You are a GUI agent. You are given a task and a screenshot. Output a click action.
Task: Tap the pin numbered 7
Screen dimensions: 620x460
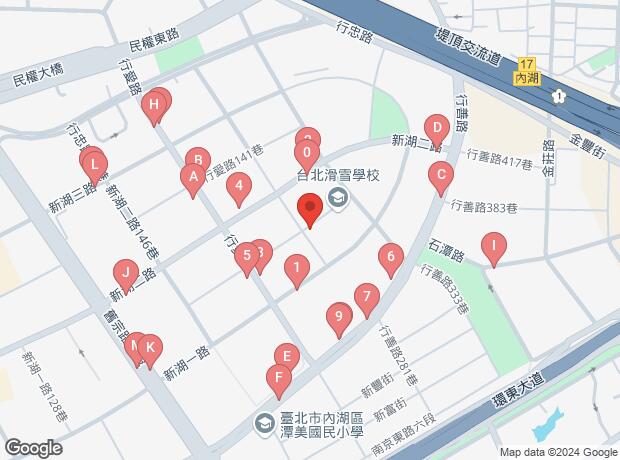pyautogui.click(x=367, y=298)
